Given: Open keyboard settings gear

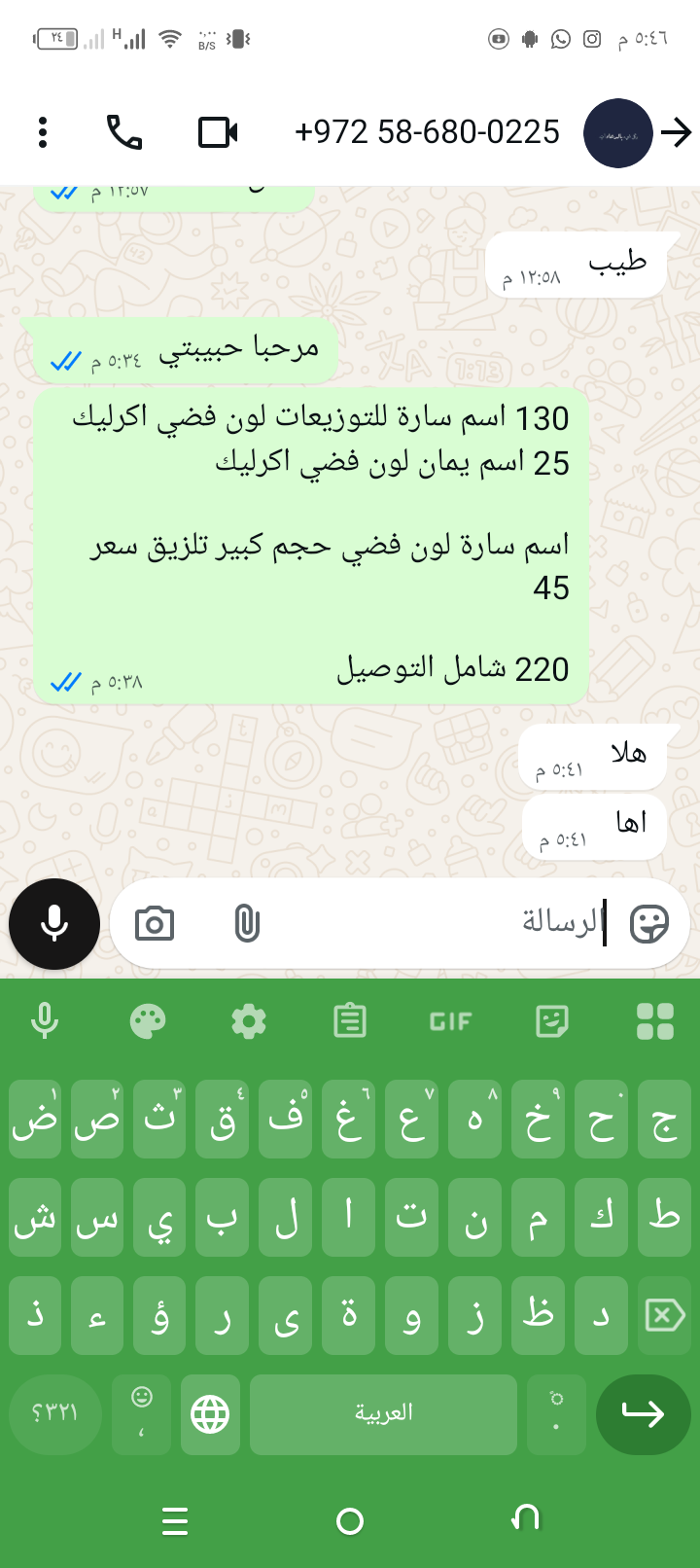Looking at the screenshot, I should [x=249, y=1021].
